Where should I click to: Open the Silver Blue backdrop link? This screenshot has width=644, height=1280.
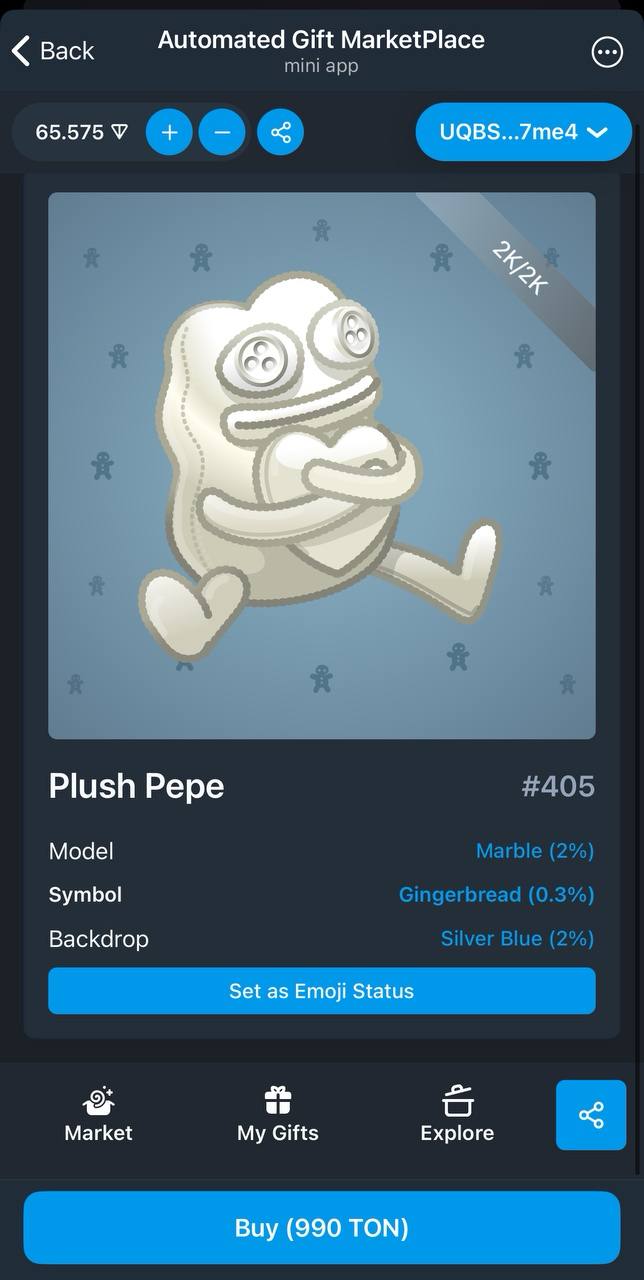pos(517,939)
